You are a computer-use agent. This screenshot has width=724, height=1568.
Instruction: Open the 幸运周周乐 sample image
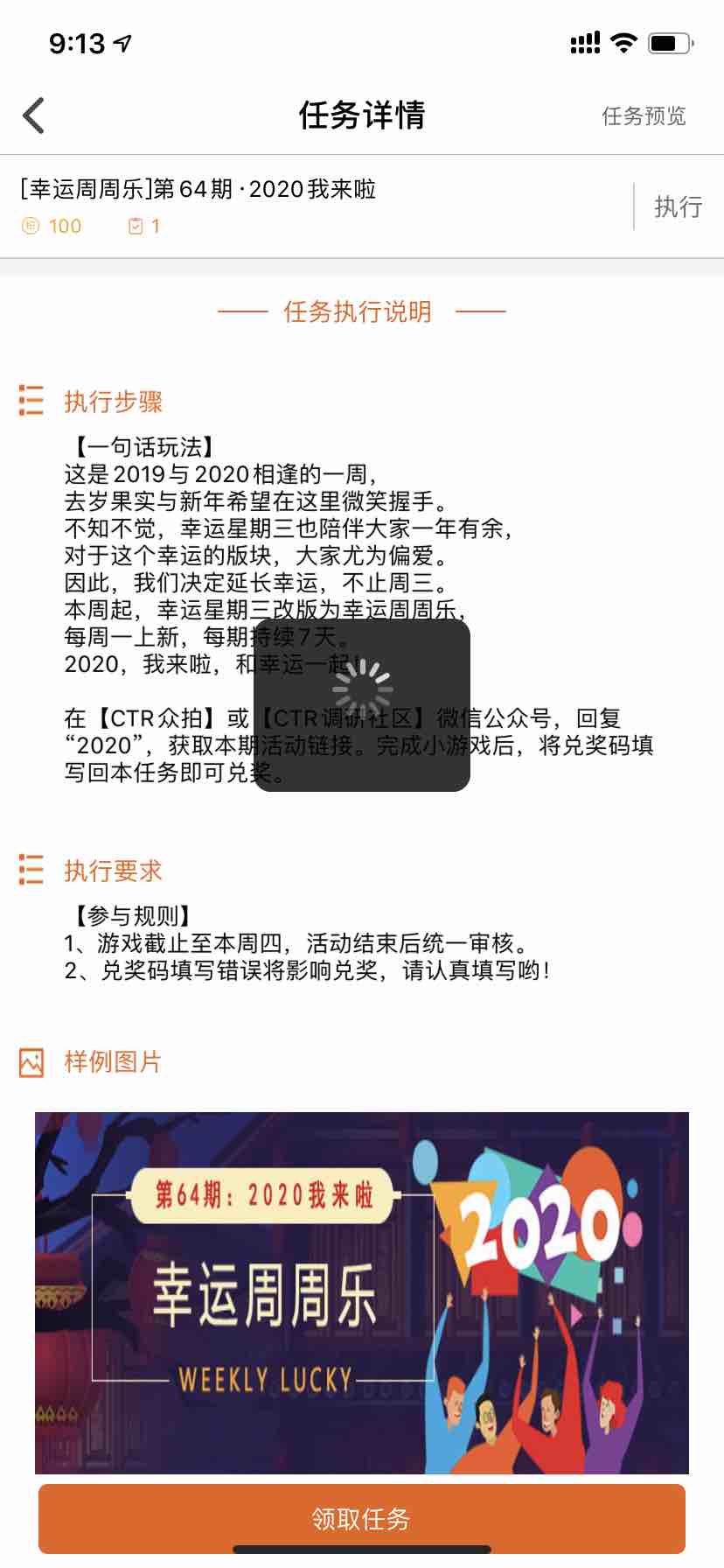(361, 1292)
